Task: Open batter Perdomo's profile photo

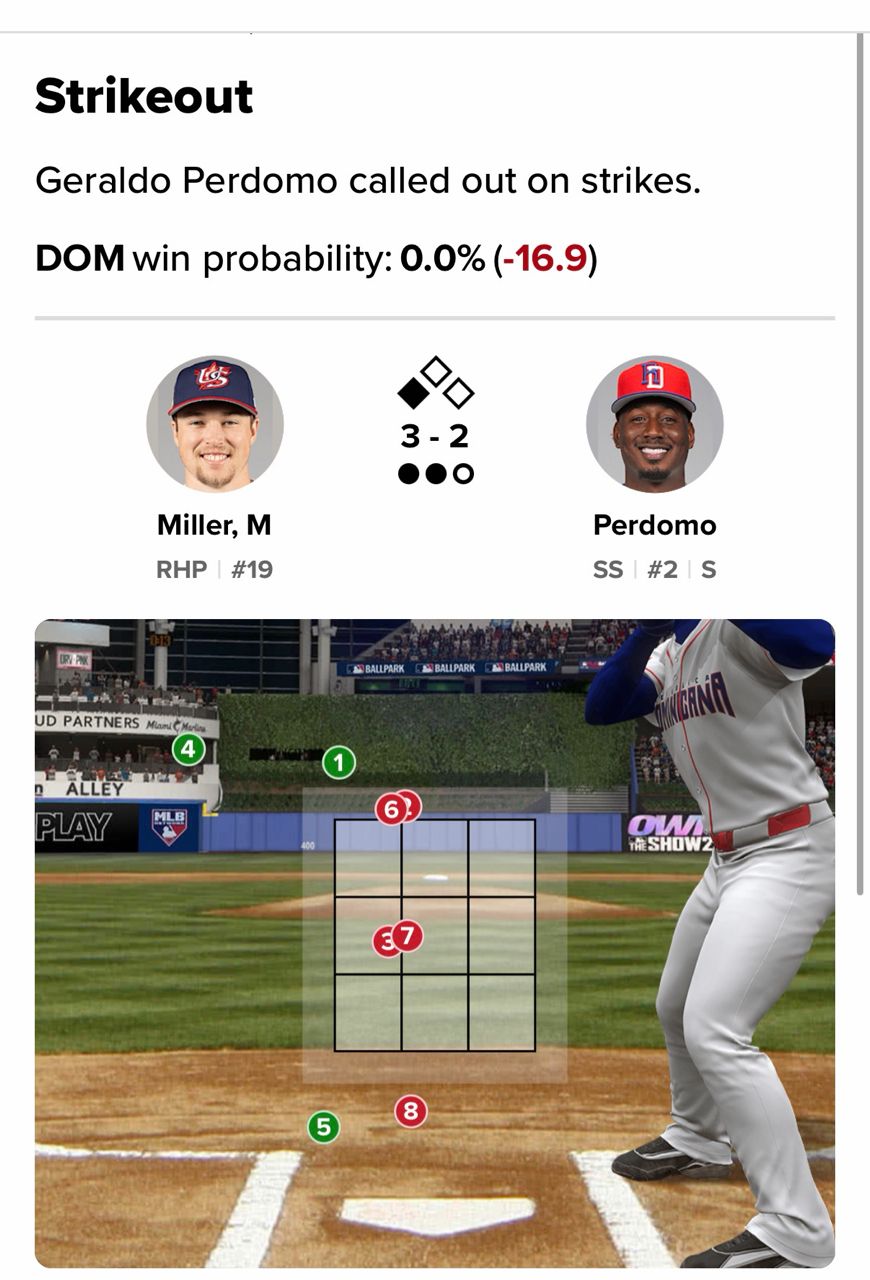Action: (654, 424)
